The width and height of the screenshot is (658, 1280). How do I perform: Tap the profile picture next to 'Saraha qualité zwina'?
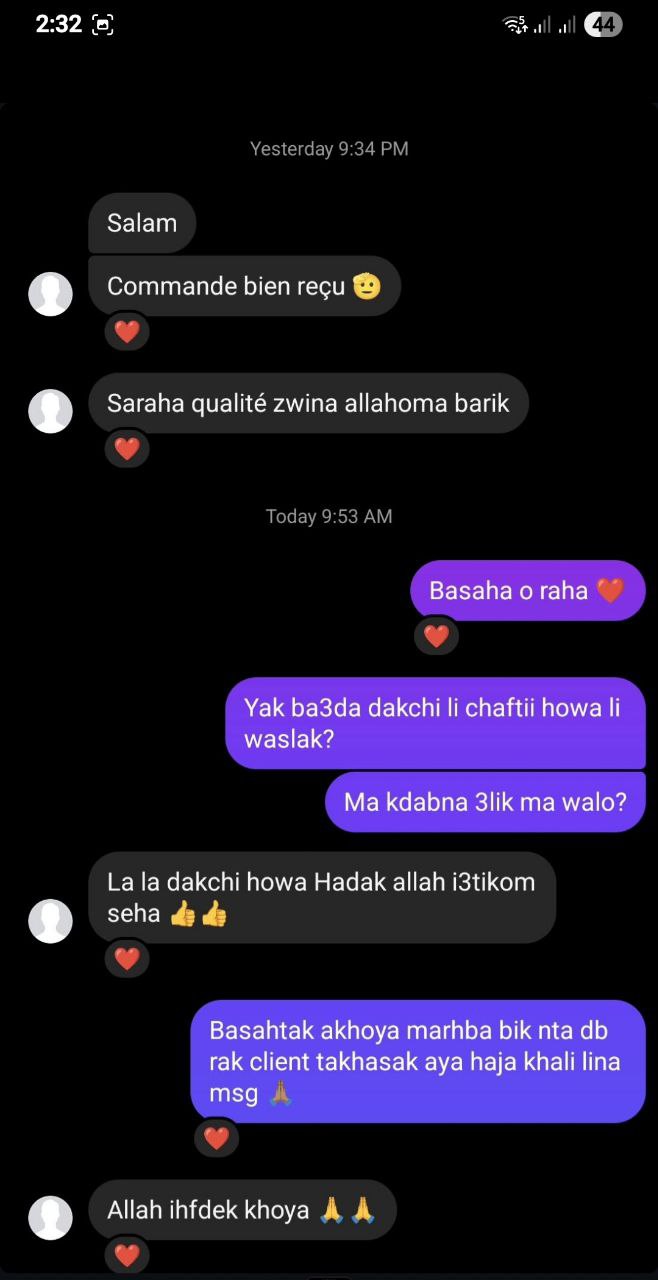coord(50,411)
